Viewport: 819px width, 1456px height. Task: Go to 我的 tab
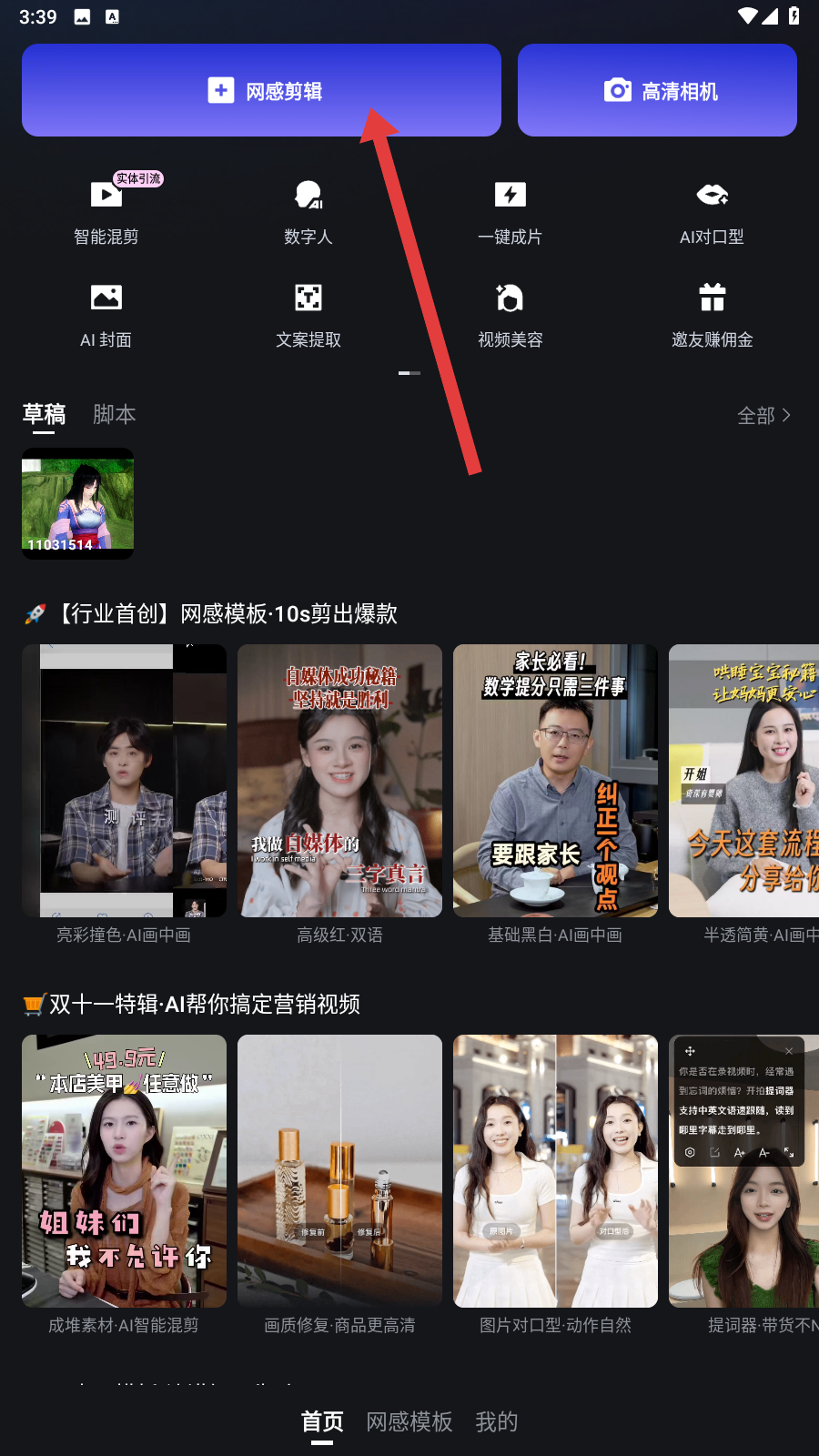click(x=497, y=1421)
